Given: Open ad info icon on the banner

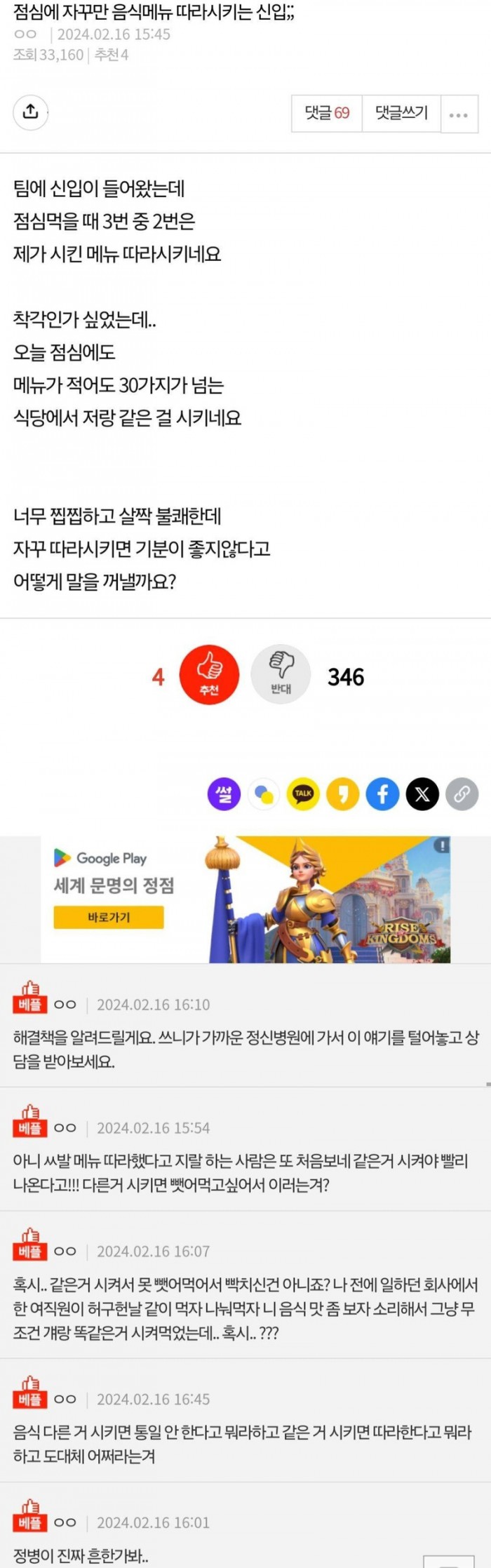Looking at the screenshot, I should pyautogui.click(x=442, y=845).
